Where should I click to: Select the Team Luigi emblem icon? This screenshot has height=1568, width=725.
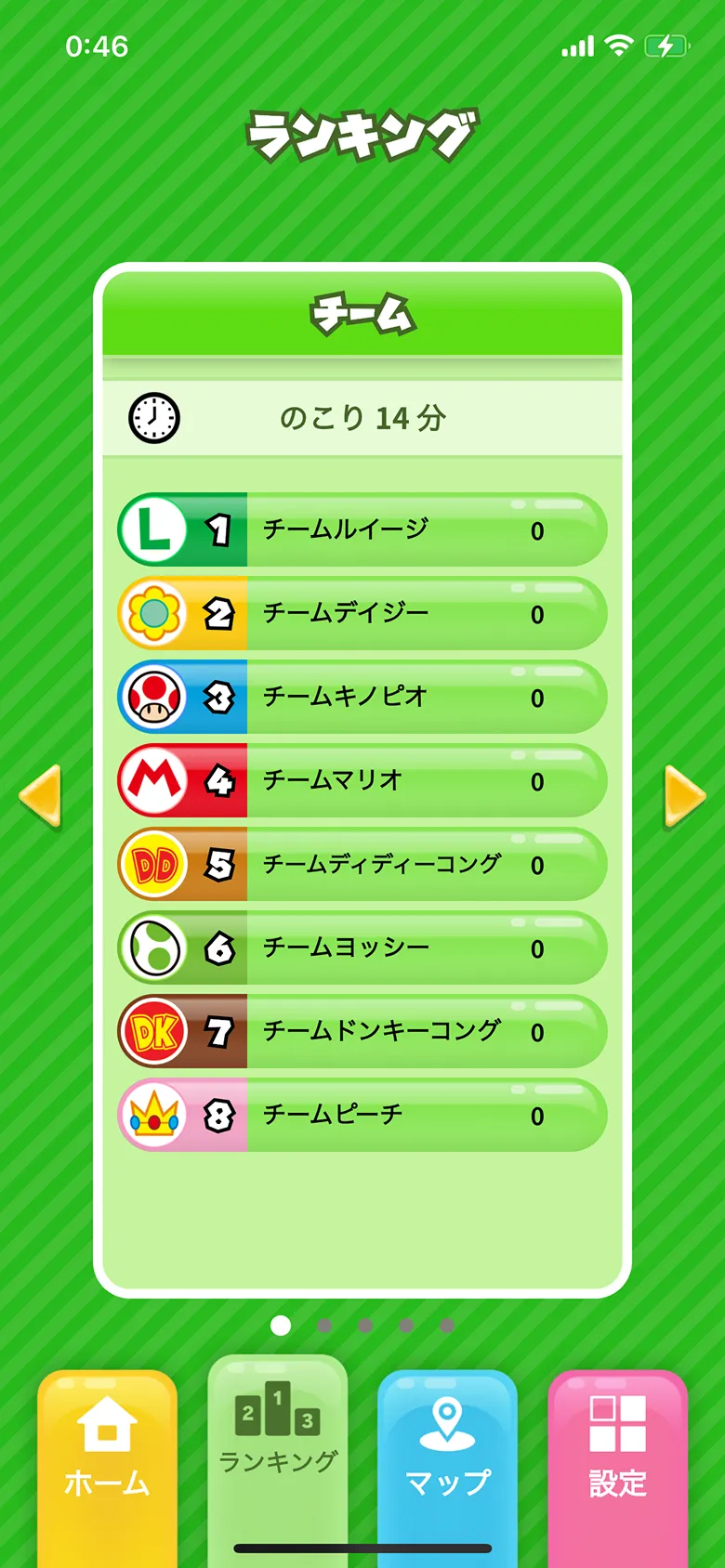[x=153, y=529]
